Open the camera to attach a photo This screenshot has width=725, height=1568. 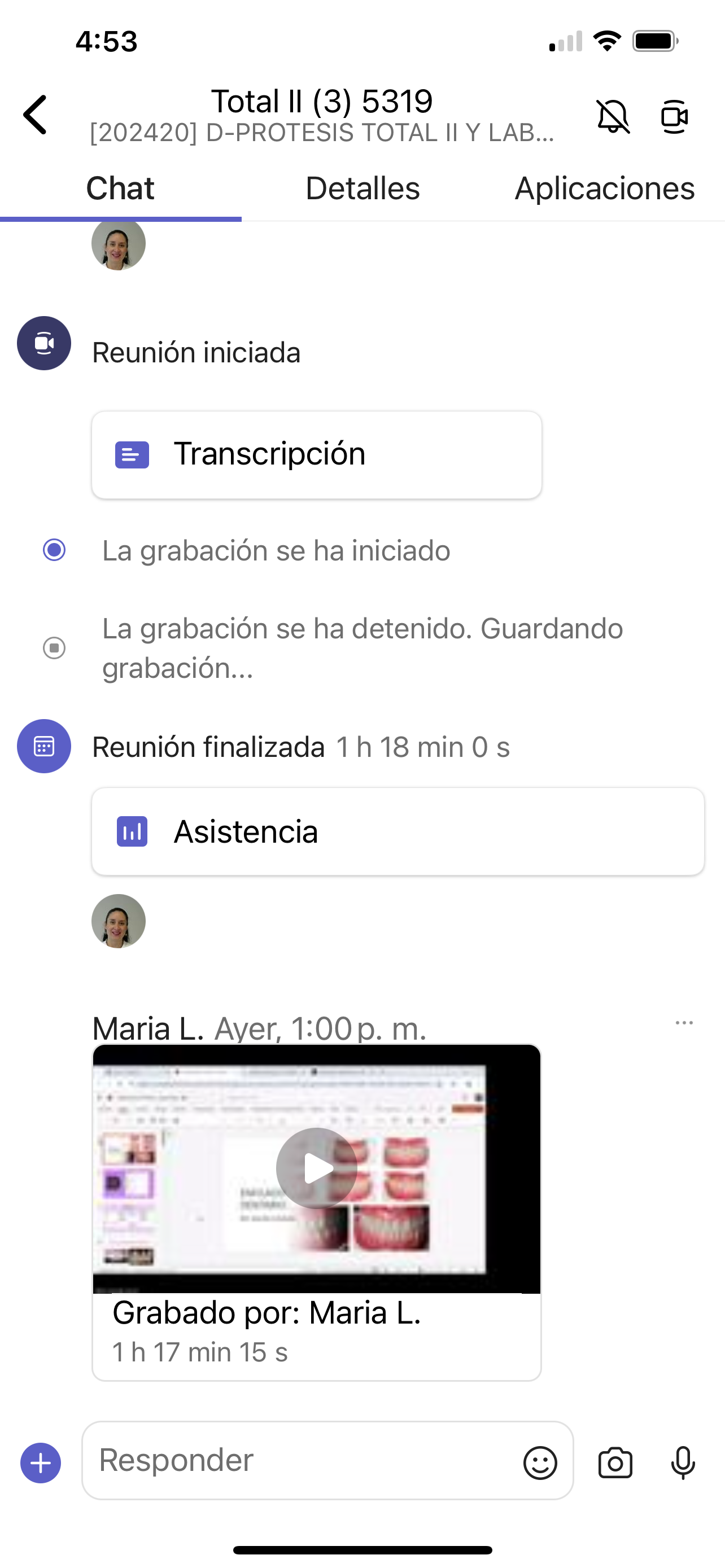tap(615, 1462)
